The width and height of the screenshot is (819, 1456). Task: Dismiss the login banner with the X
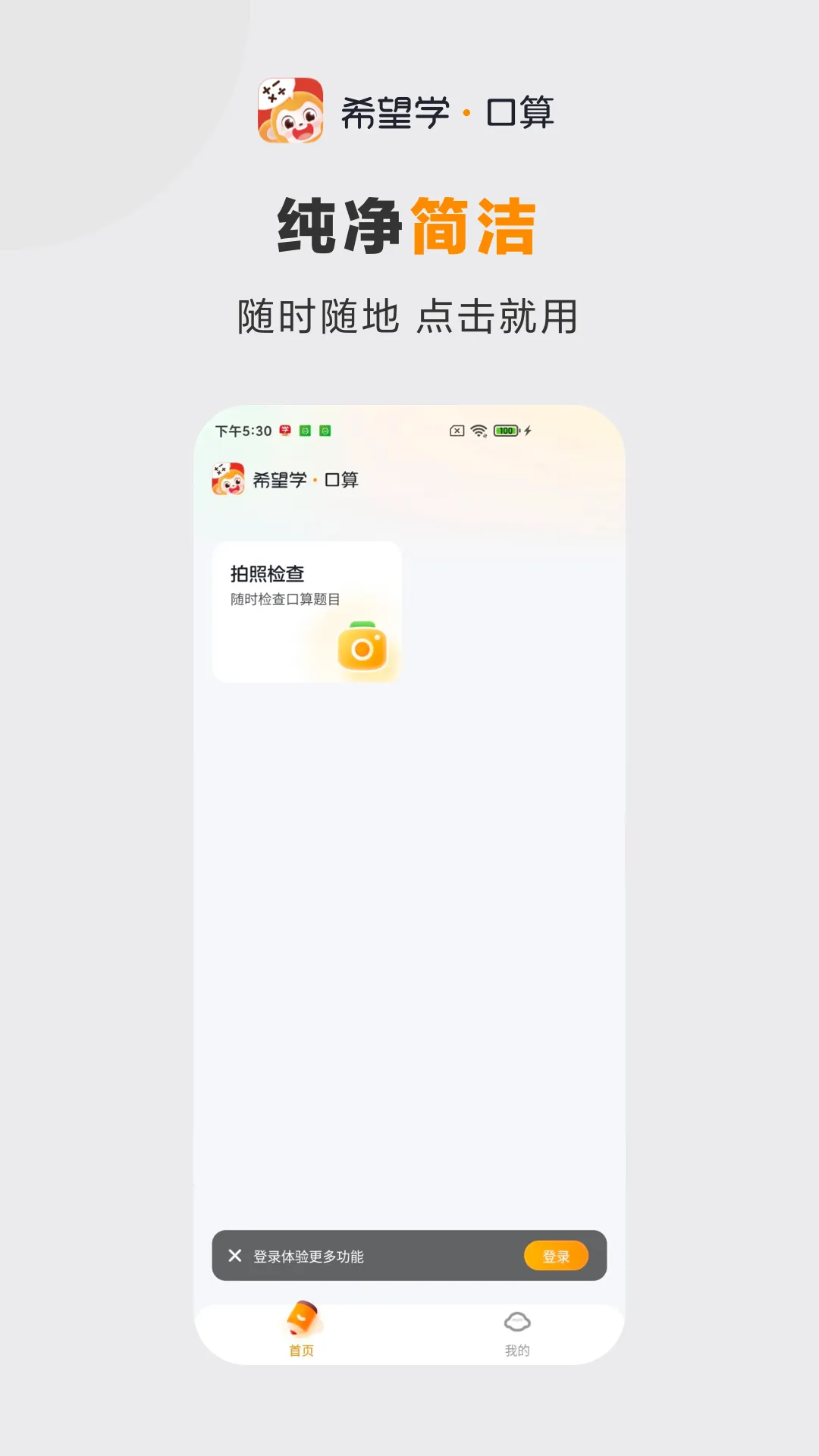coord(234,1256)
